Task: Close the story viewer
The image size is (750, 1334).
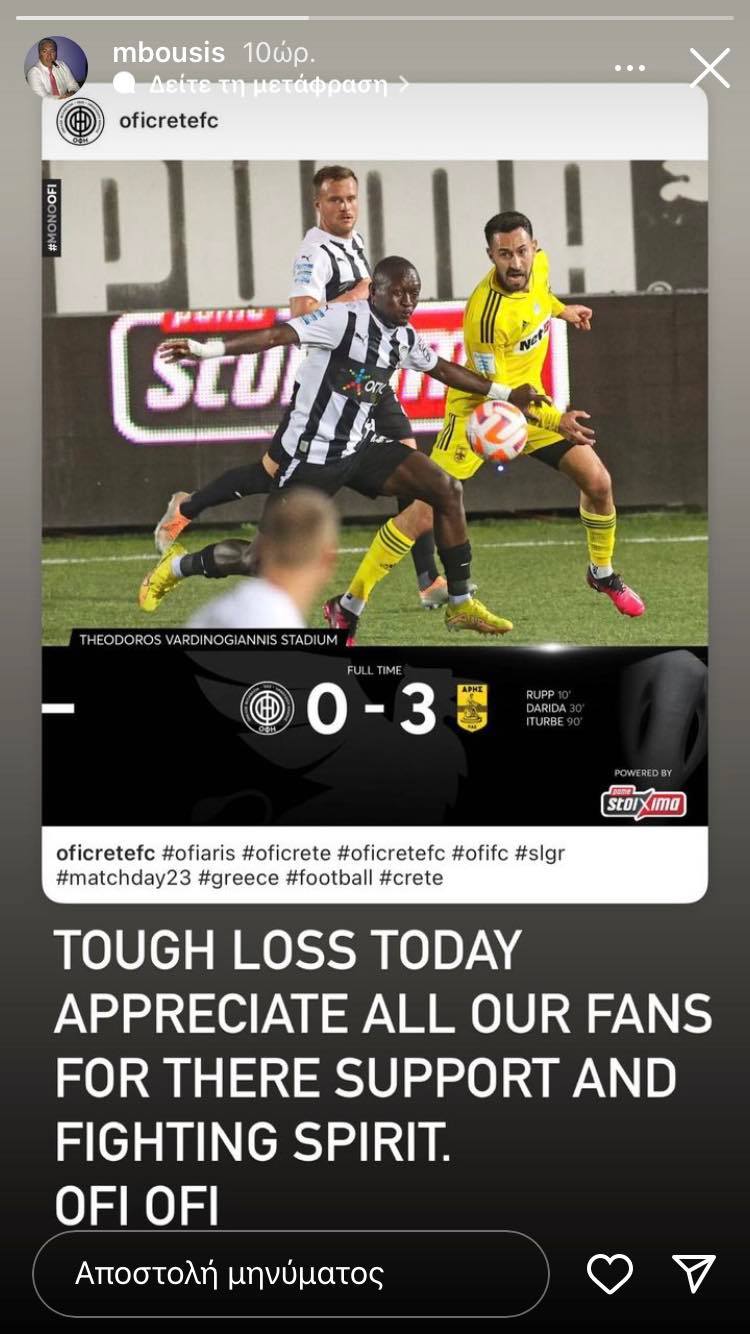Action: [x=710, y=68]
